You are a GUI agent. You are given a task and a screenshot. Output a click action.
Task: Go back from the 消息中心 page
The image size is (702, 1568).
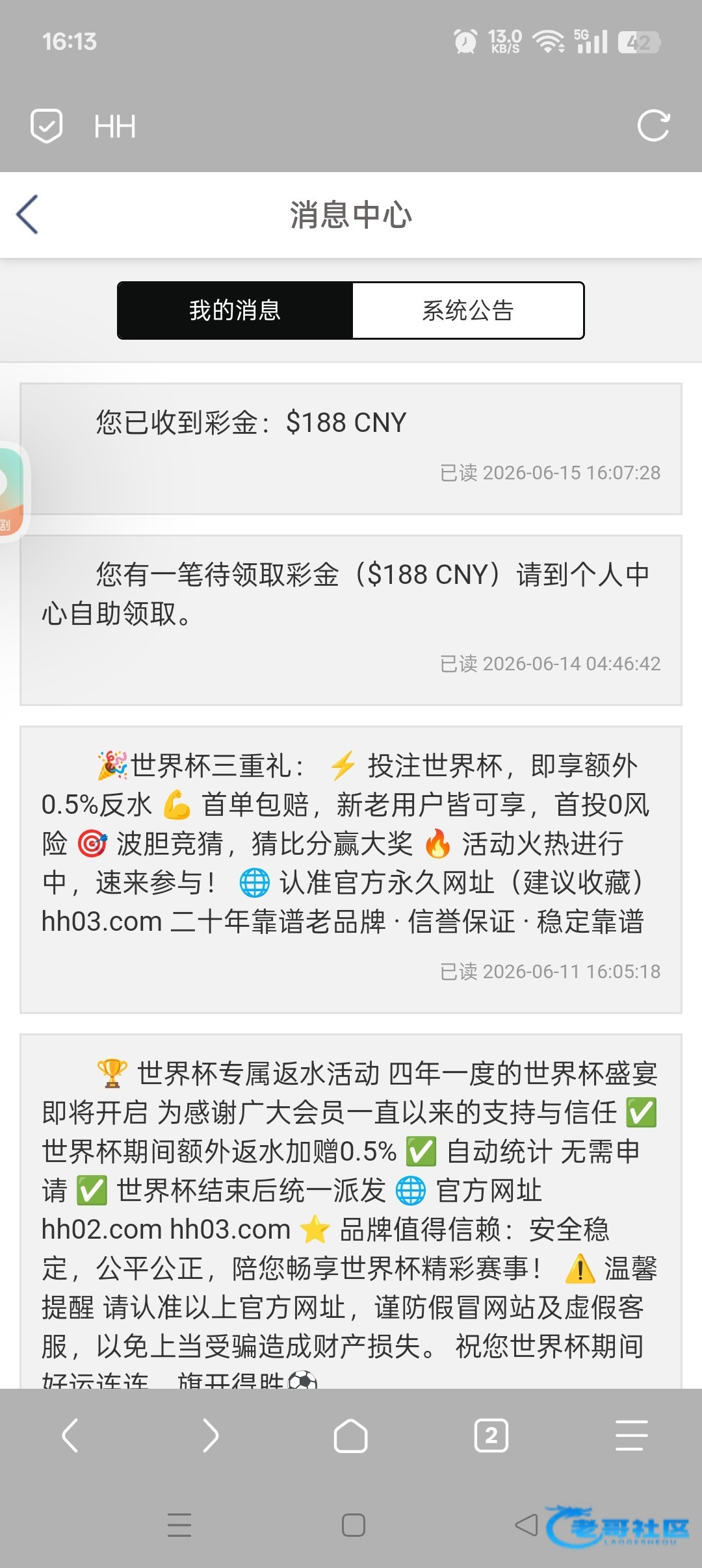(27, 214)
